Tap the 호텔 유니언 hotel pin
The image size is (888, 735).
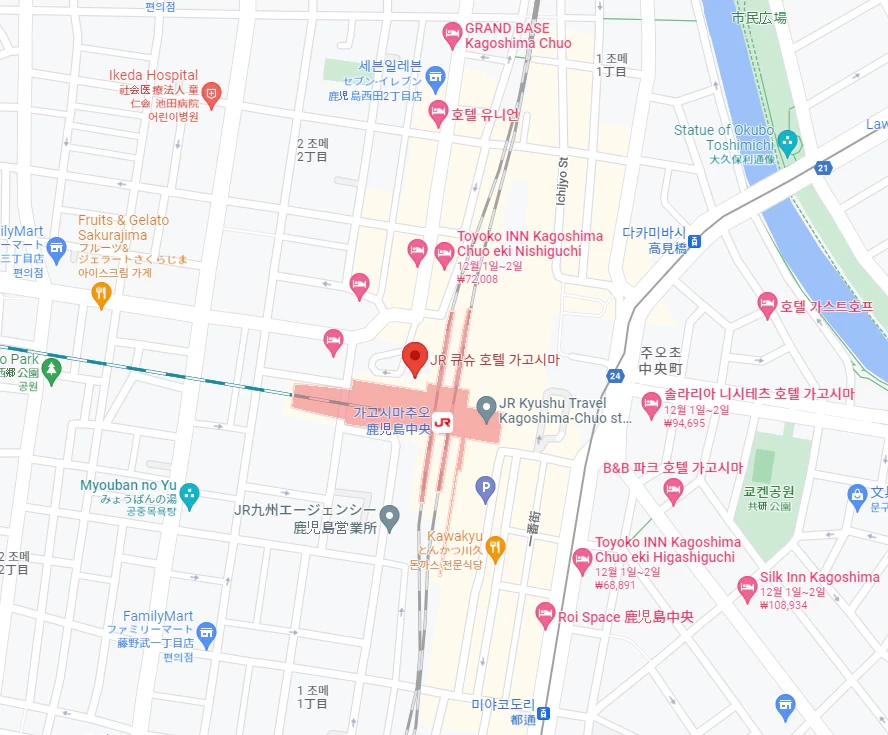coord(438,112)
